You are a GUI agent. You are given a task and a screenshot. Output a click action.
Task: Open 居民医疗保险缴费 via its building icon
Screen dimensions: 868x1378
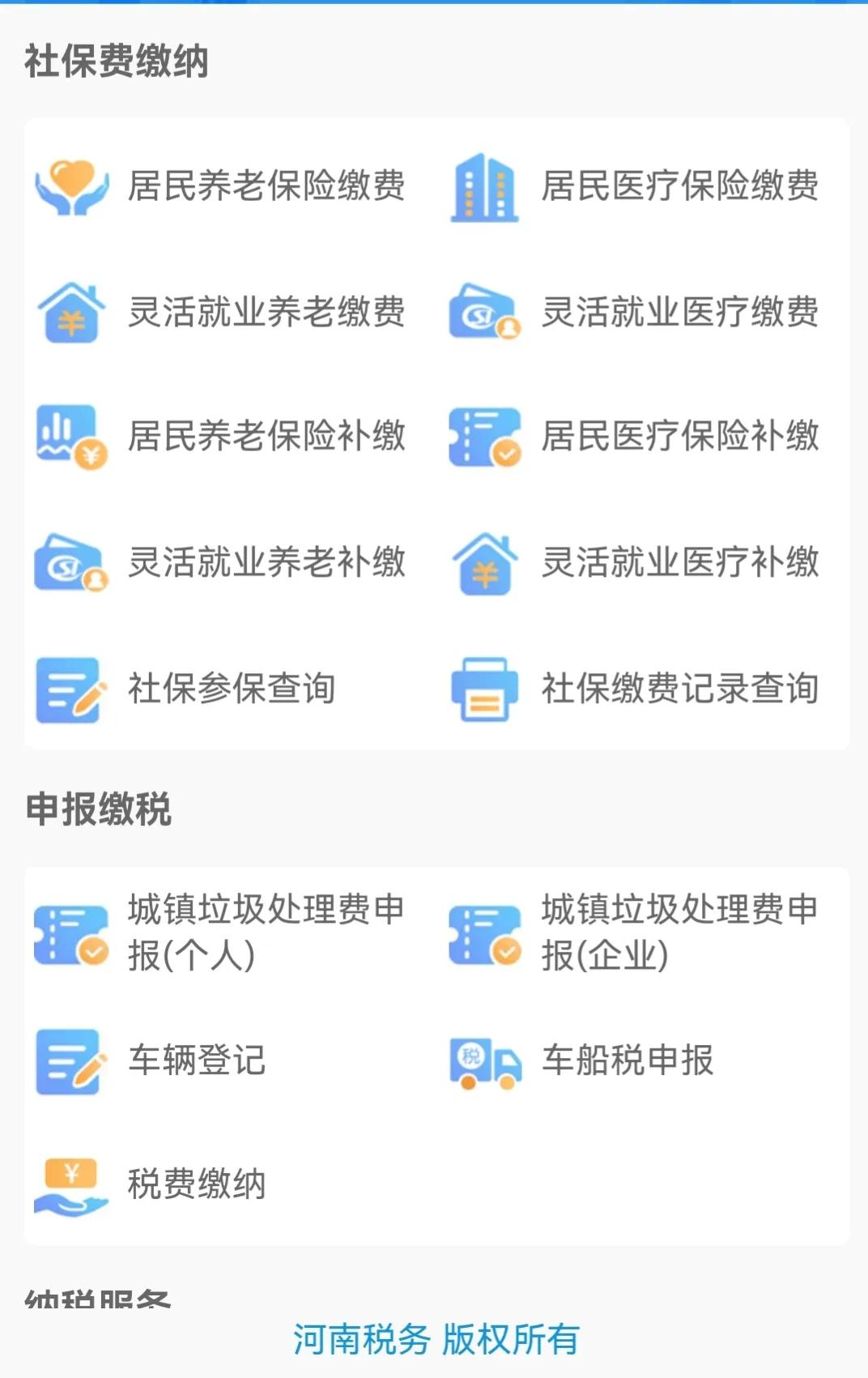(x=484, y=188)
